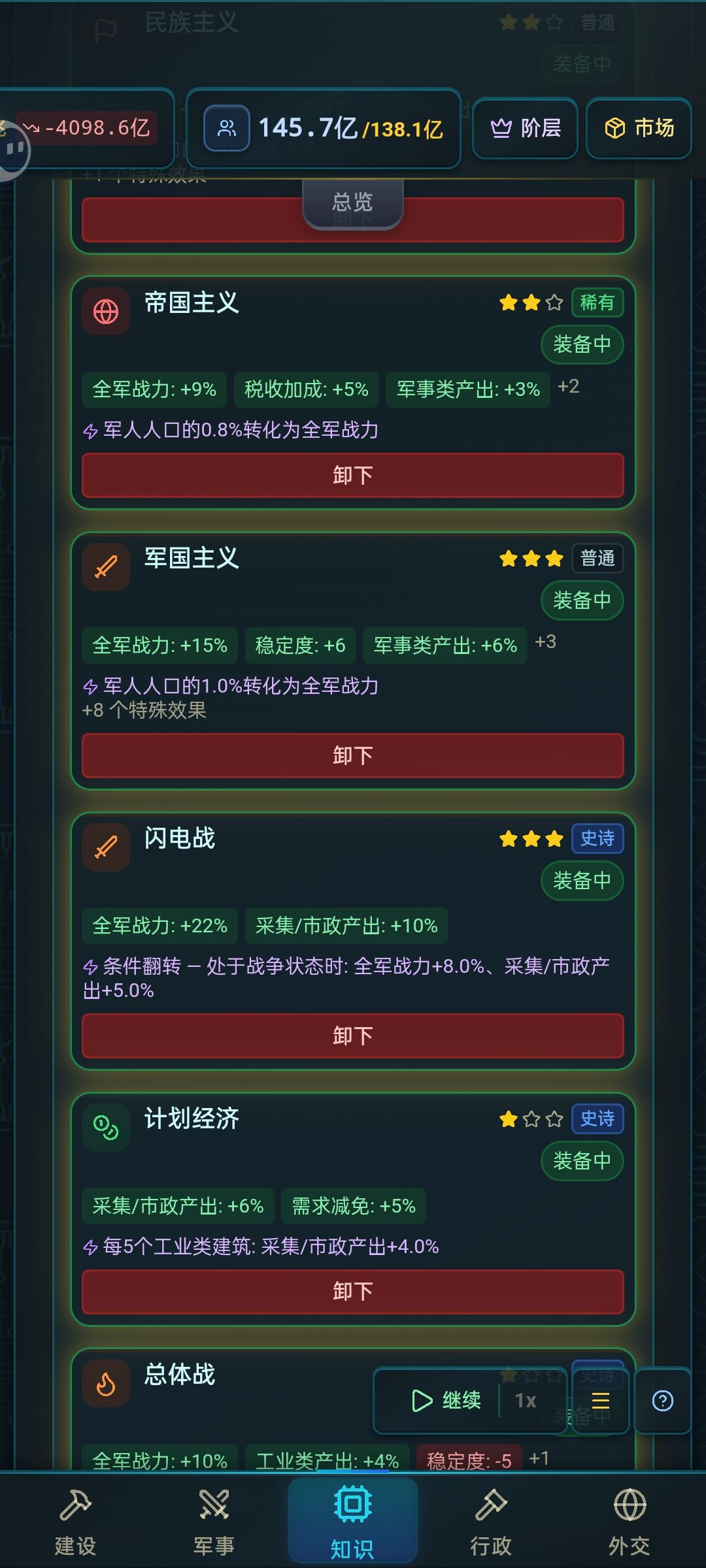The image size is (706, 1568).
Task: Tap the 军国主义 sword icon
Action: (106, 566)
